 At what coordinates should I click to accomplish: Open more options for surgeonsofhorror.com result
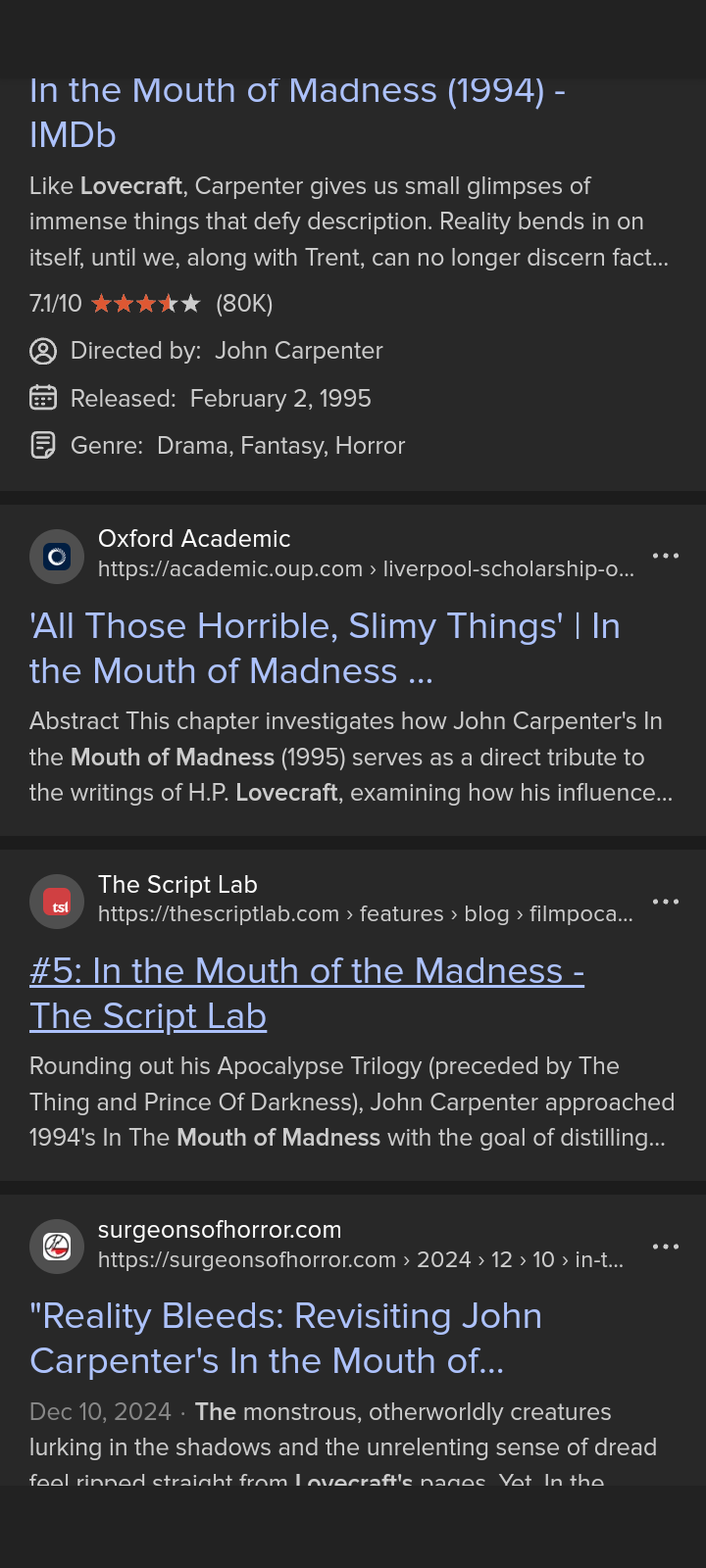tap(666, 1247)
